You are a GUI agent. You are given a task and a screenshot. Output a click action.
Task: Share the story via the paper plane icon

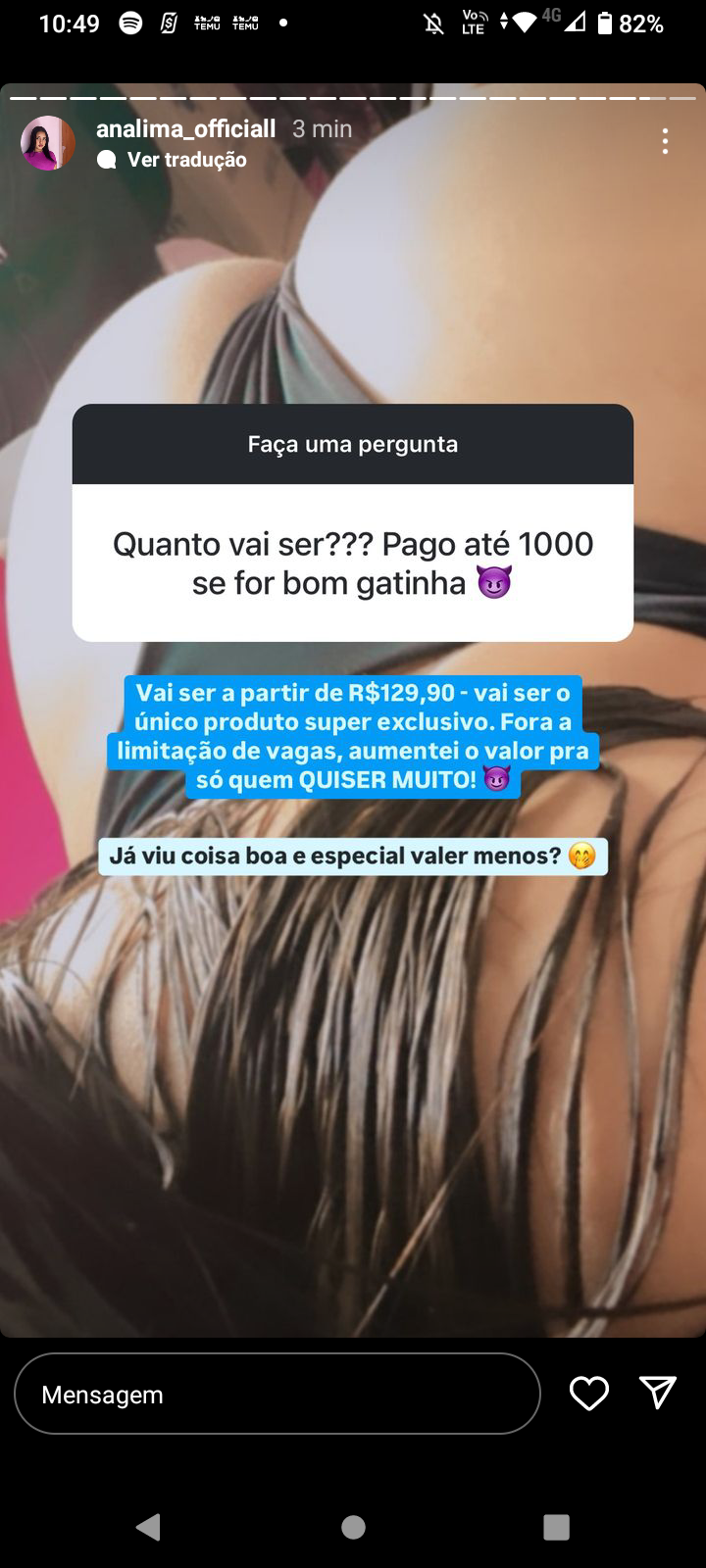click(657, 1393)
